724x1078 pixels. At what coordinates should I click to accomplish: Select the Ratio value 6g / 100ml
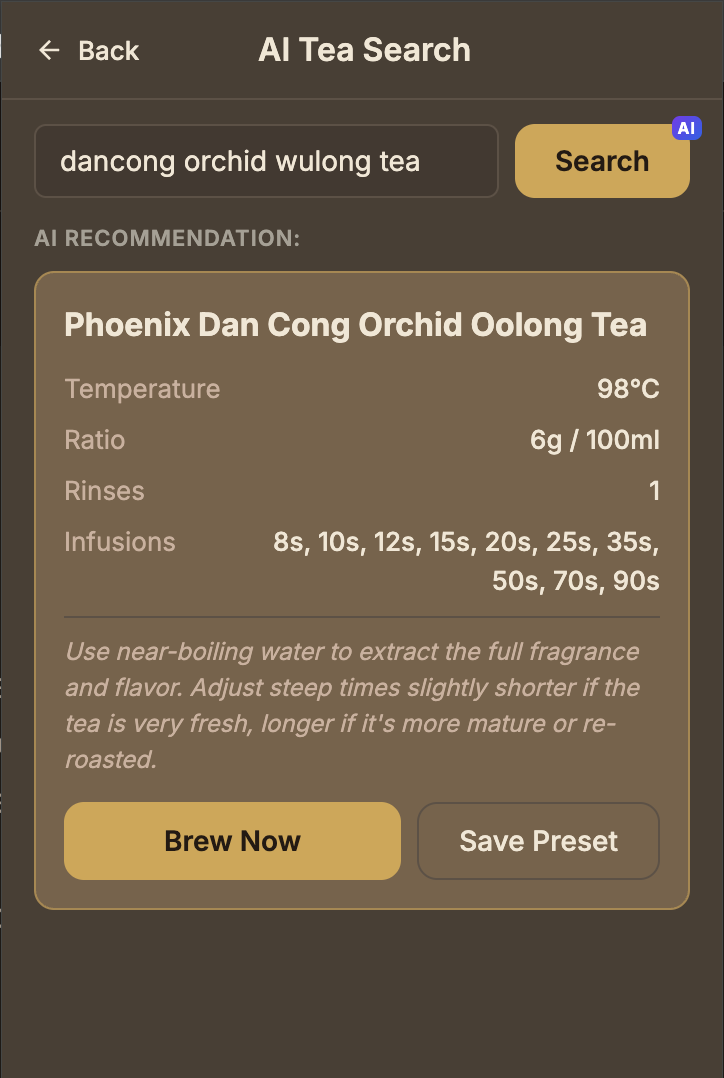595,440
